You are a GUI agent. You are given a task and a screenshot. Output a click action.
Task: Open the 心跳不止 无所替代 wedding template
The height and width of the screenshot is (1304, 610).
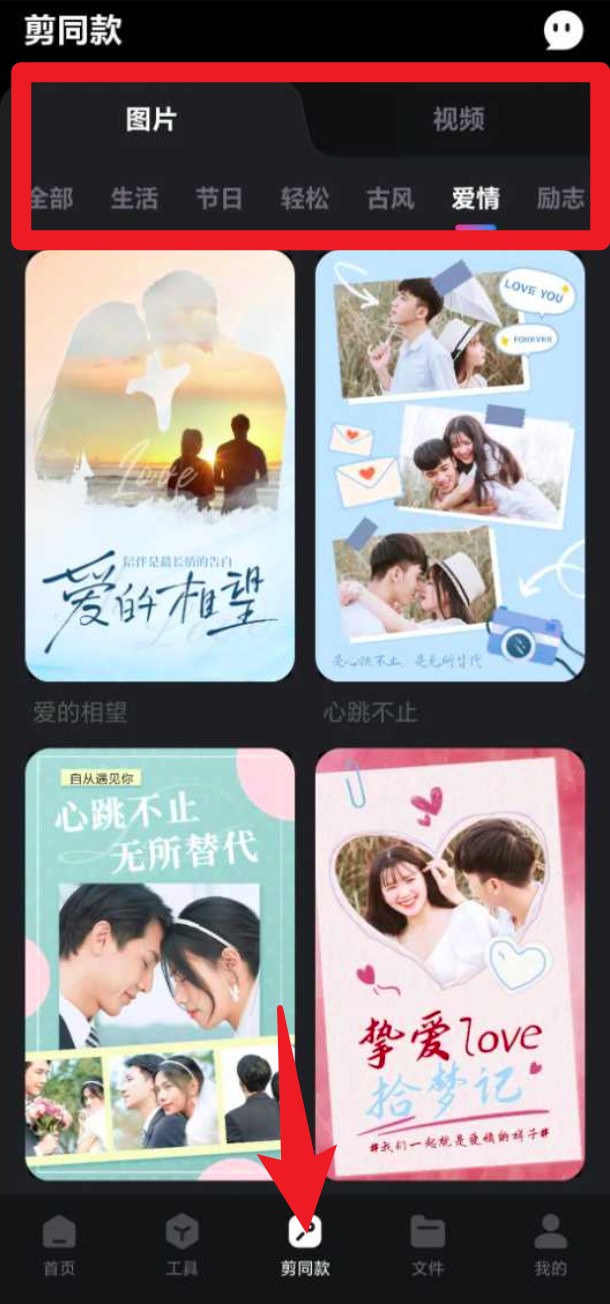point(160,965)
